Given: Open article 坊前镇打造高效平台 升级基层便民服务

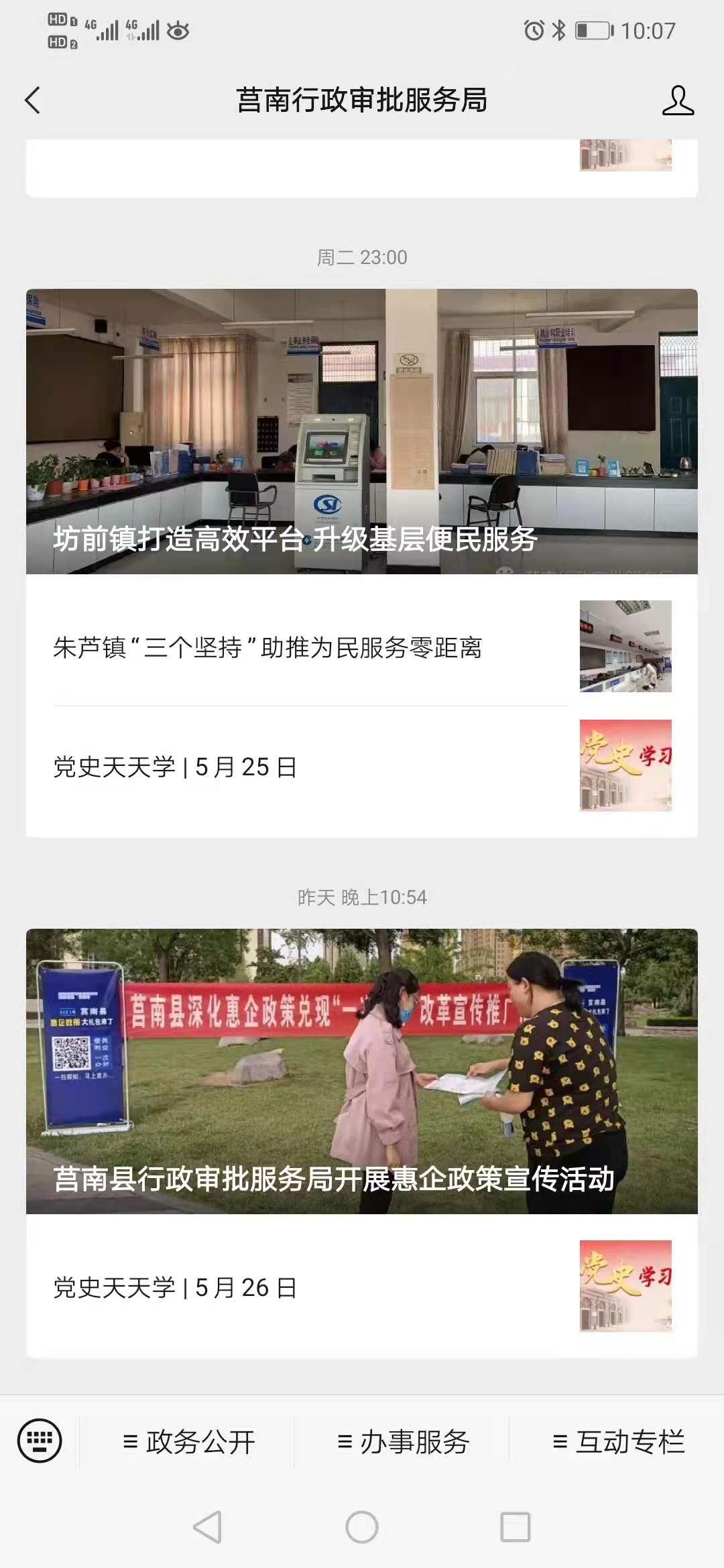Looking at the screenshot, I should (362, 432).
